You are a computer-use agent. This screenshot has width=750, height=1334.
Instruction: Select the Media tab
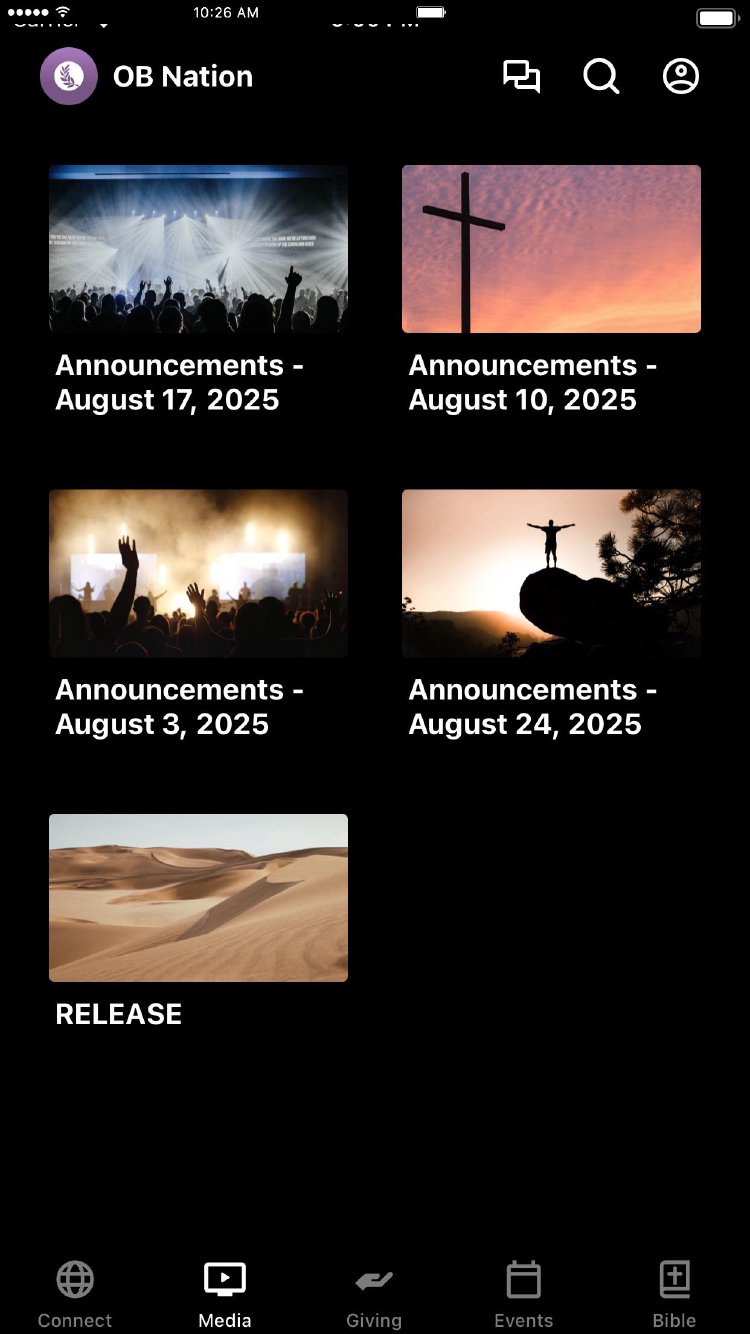pos(225,1293)
